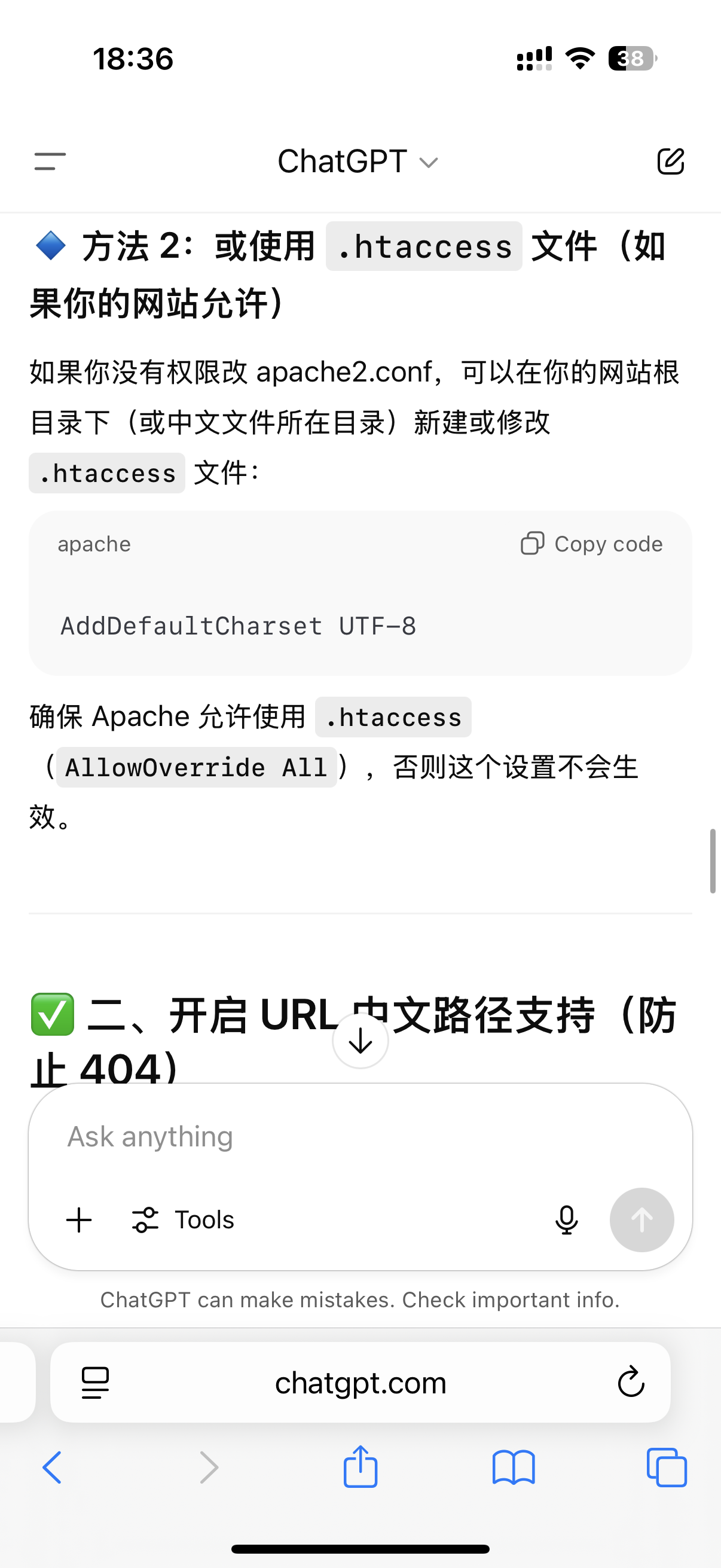
Task: Open the sidebar menu
Action: [50, 161]
